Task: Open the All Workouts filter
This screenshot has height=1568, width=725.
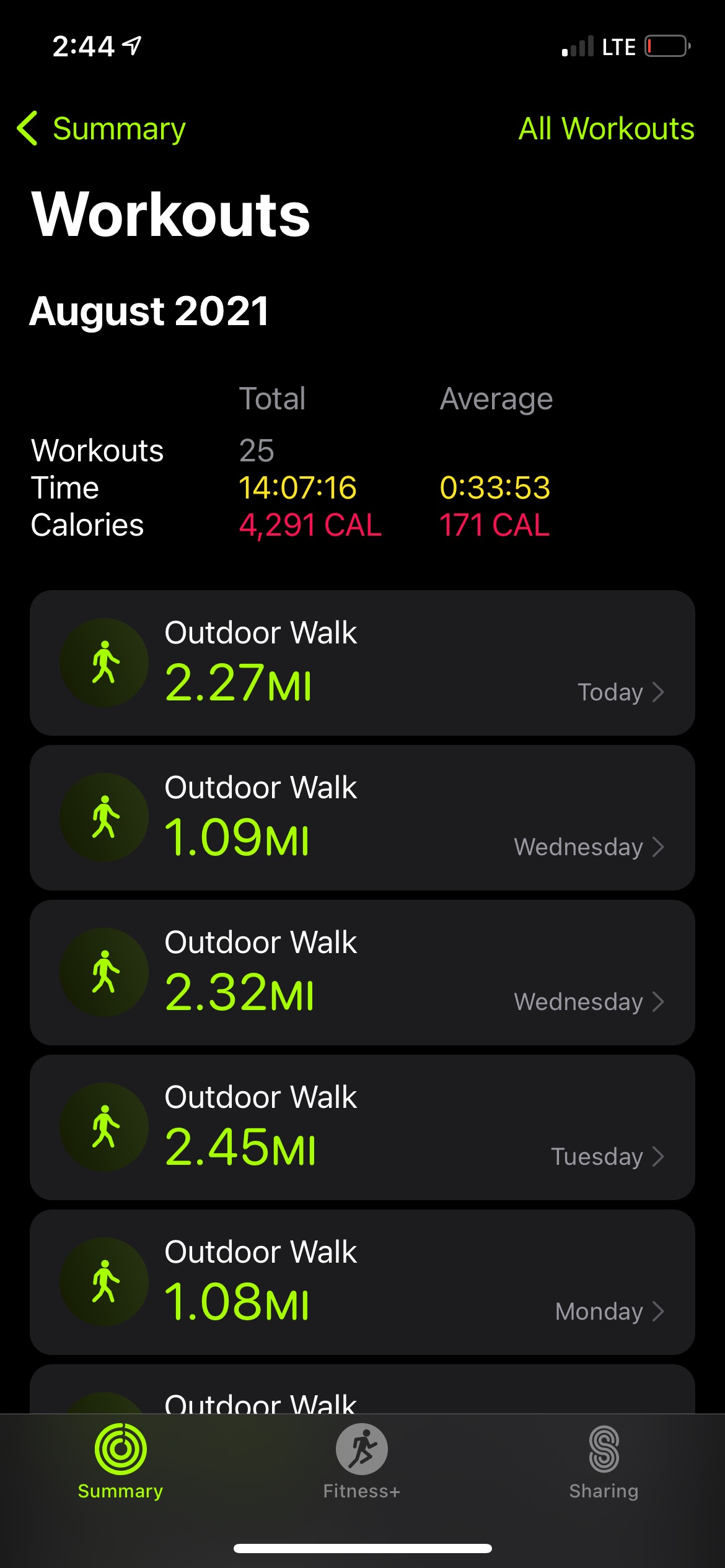Action: pyautogui.click(x=605, y=129)
